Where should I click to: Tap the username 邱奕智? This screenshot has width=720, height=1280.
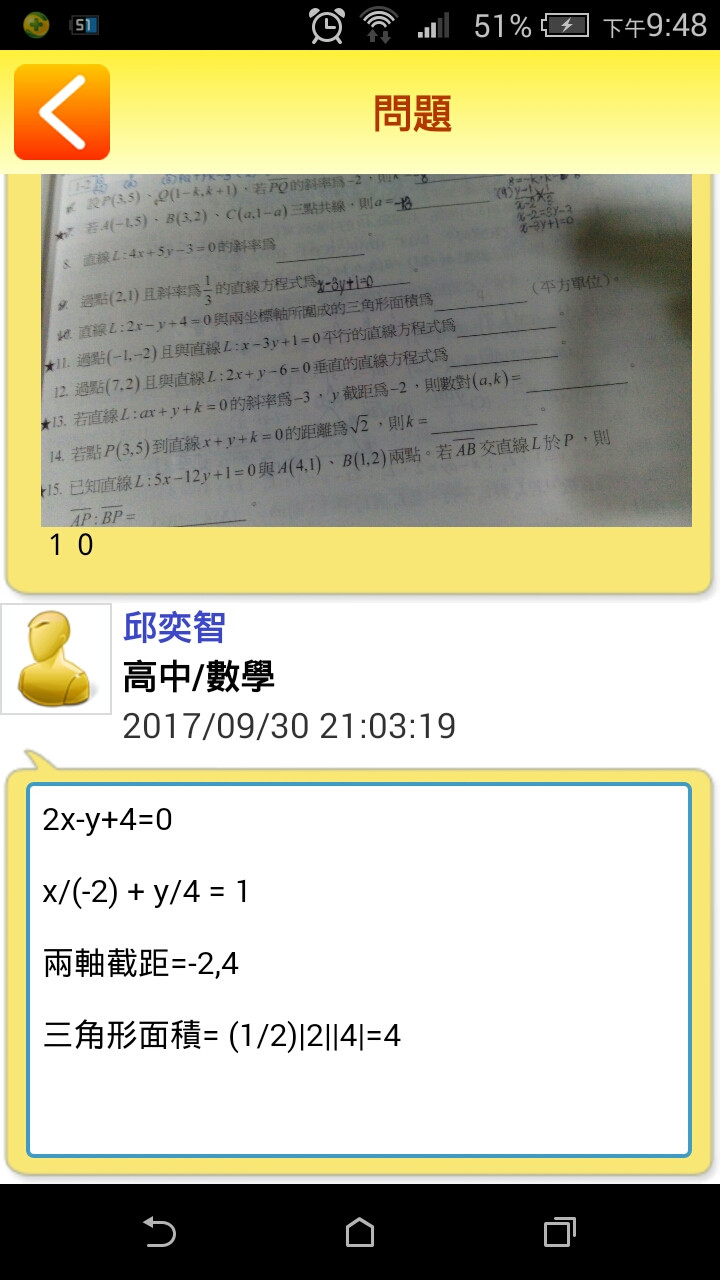174,628
